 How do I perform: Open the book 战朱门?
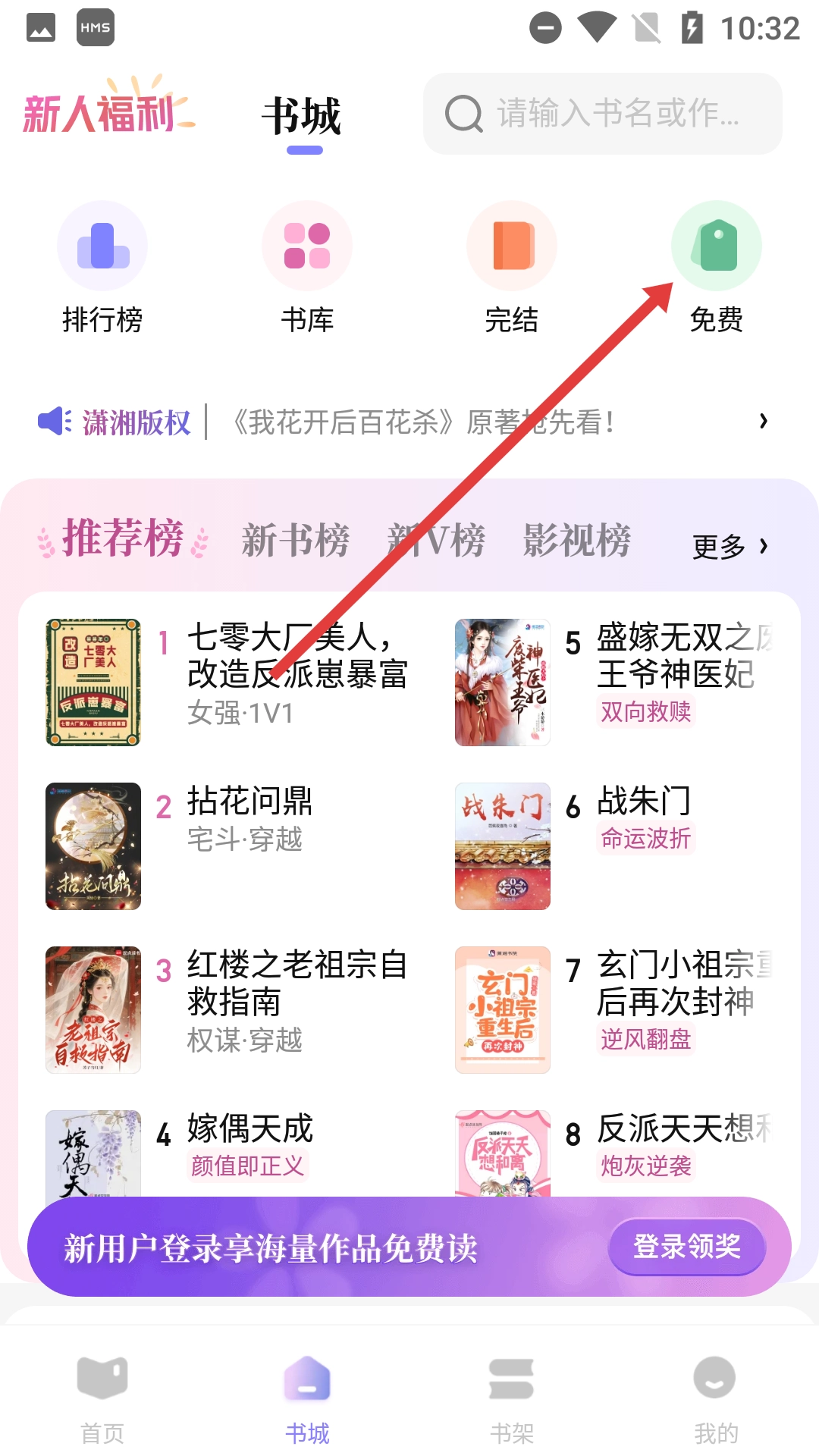[643, 802]
